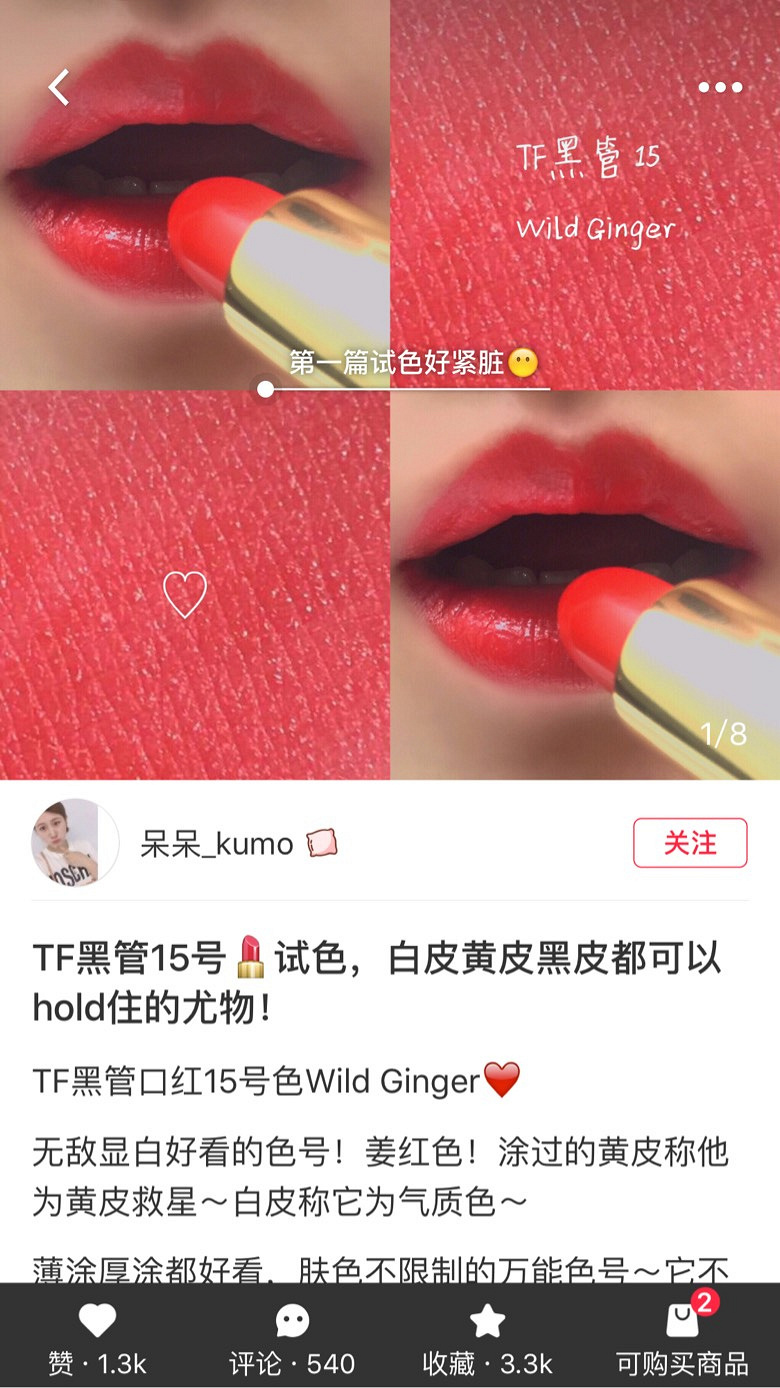Screen dimensions: 780x1388
Task: Save the post to 收藏
Action: 487,1336
